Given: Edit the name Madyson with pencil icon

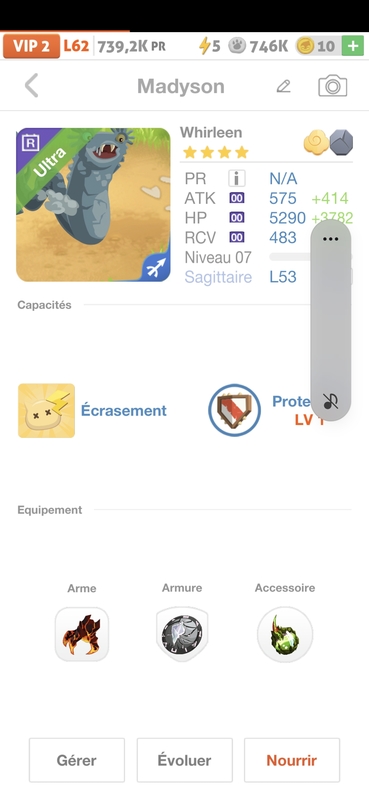Looking at the screenshot, I should coord(283,86).
